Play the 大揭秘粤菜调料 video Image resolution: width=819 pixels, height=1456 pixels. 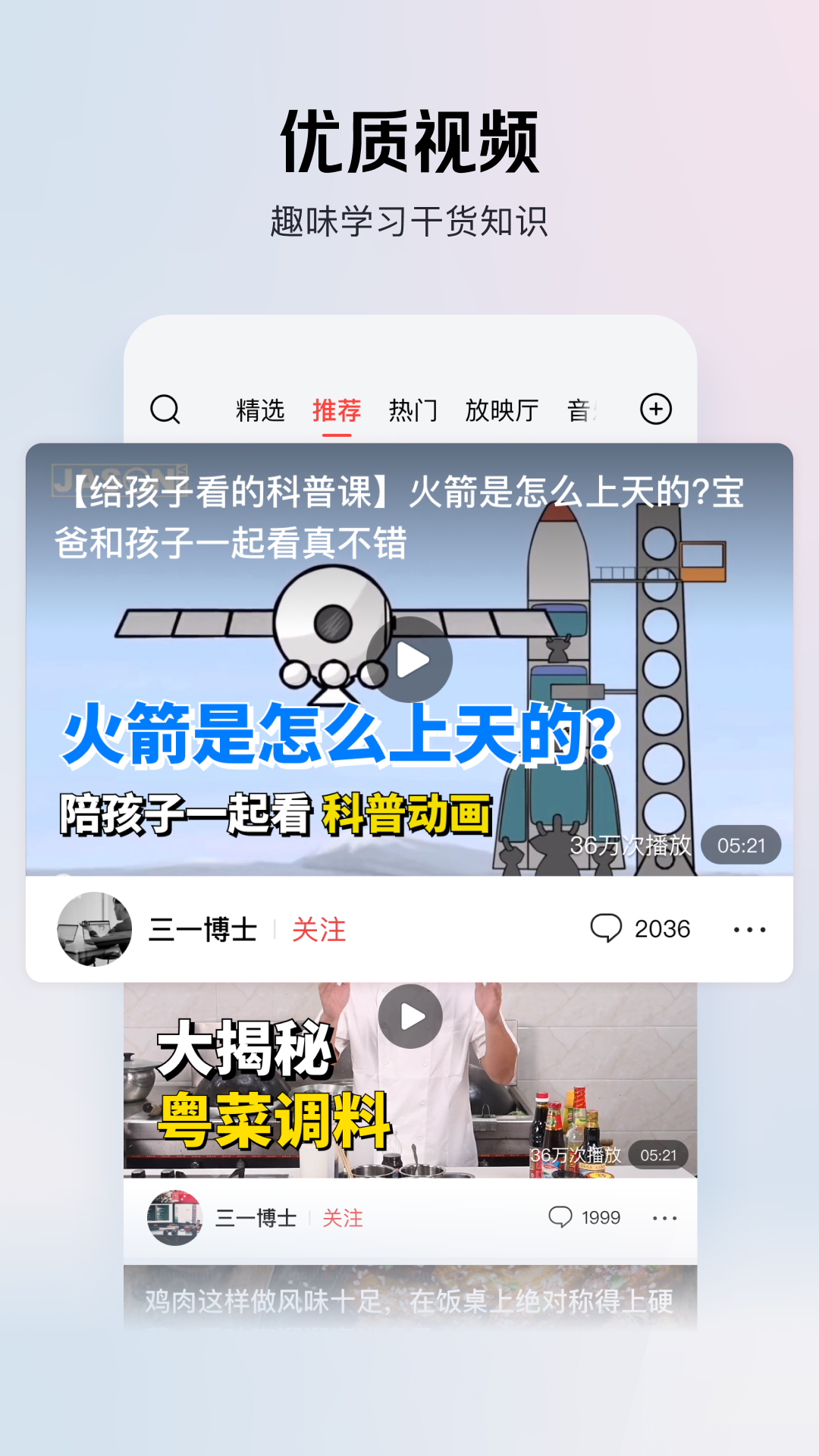(x=410, y=1016)
